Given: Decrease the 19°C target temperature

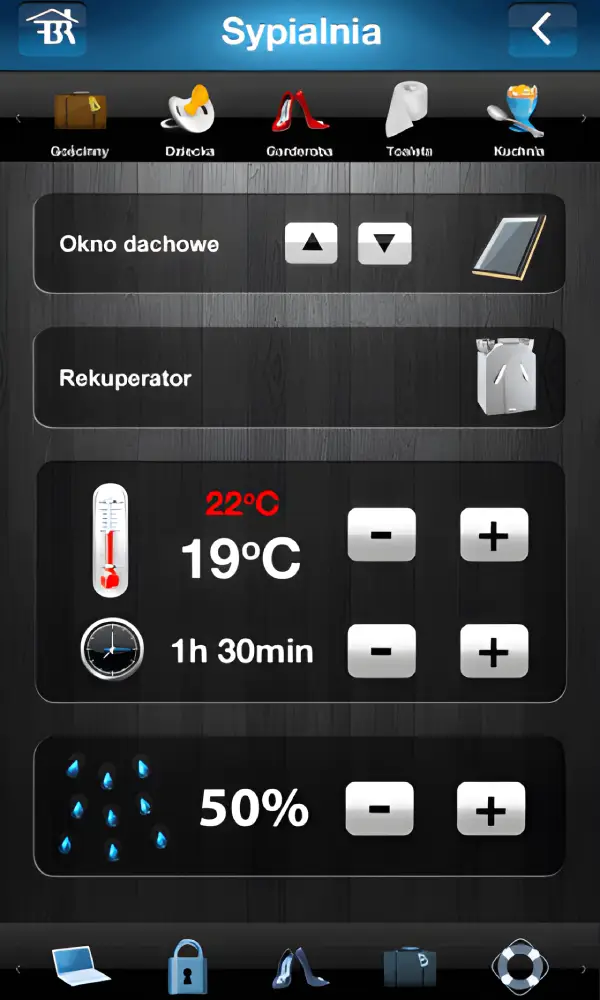Looking at the screenshot, I should coord(381,534).
